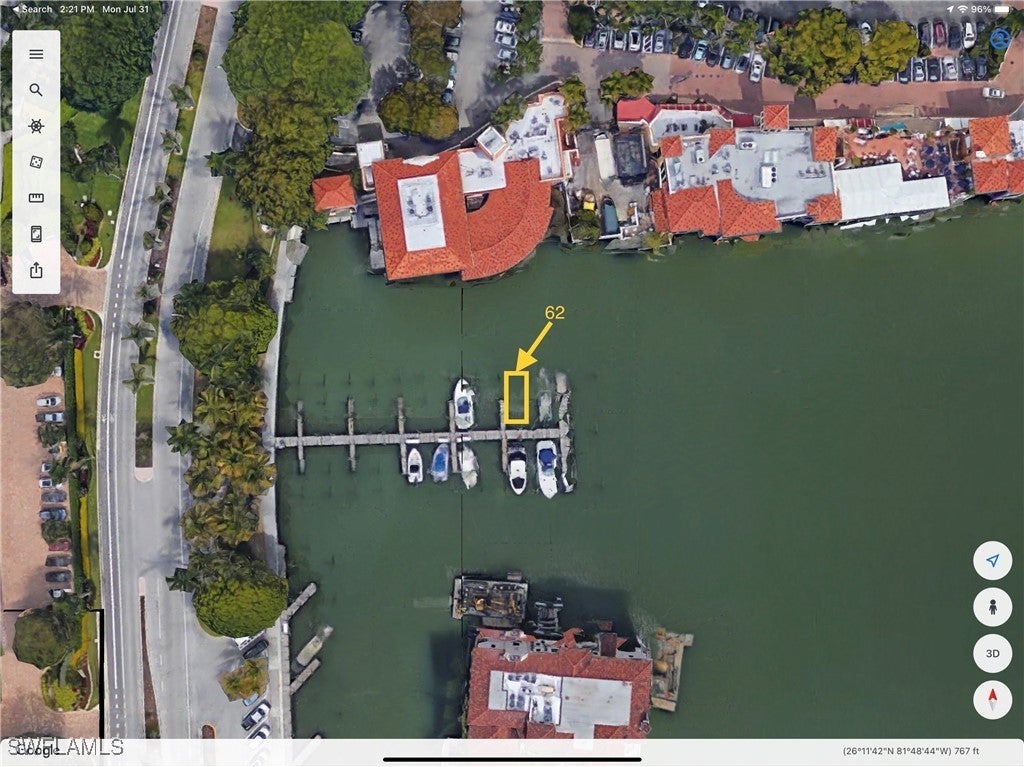Viewport: 1024px width, 767px height.
Task: Open Voyager ship wheel
Action: (x=36, y=126)
